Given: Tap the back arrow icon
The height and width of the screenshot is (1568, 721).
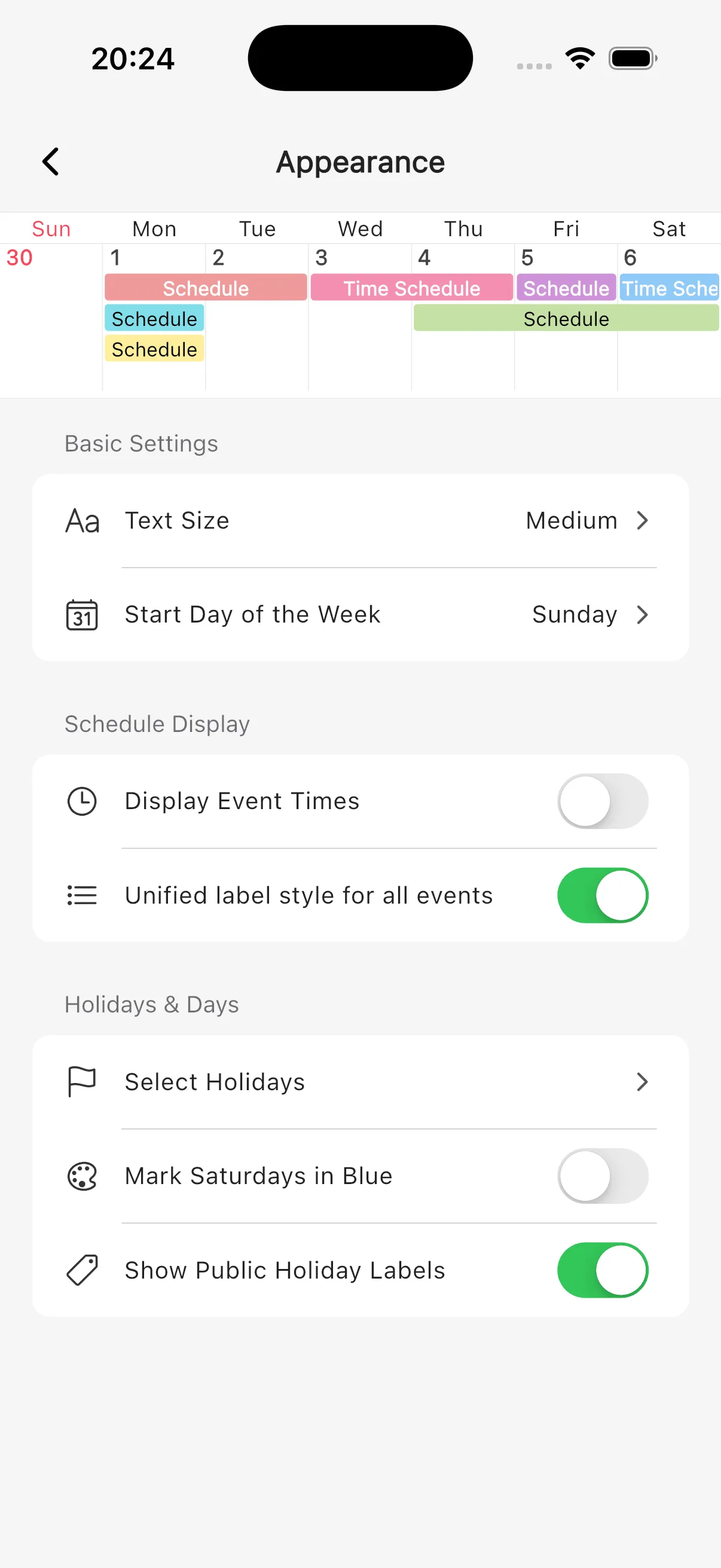Looking at the screenshot, I should (x=51, y=161).
